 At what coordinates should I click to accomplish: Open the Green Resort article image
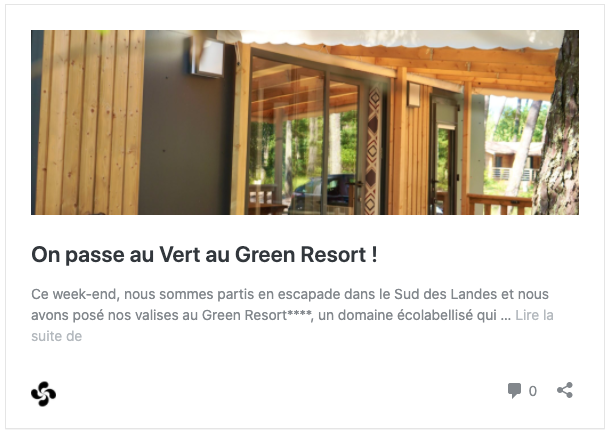tap(305, 122)
